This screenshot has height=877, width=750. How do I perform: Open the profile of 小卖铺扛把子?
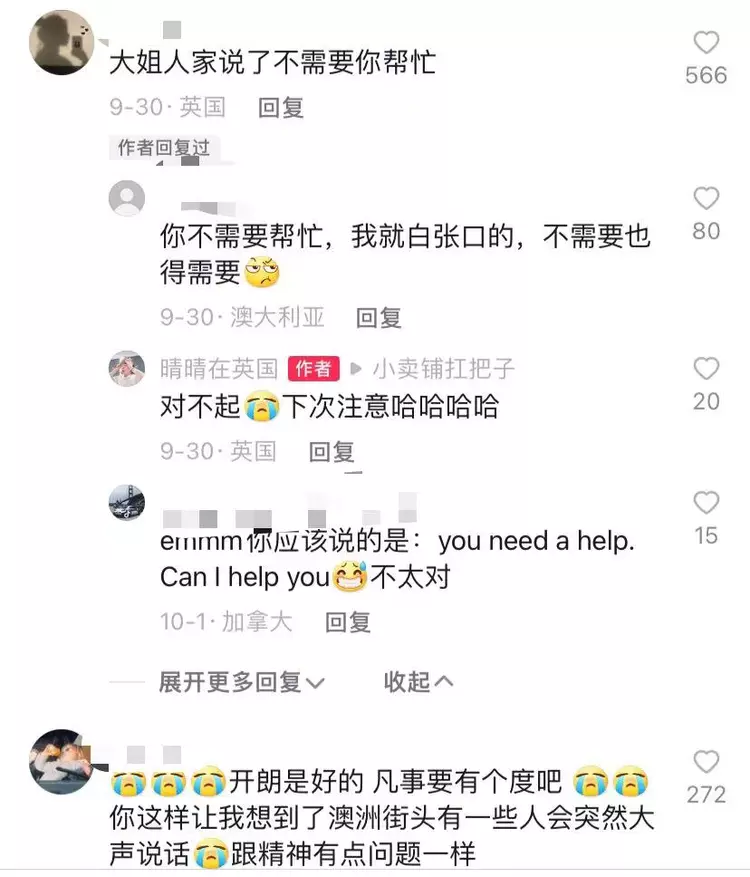tap(444, 369)
